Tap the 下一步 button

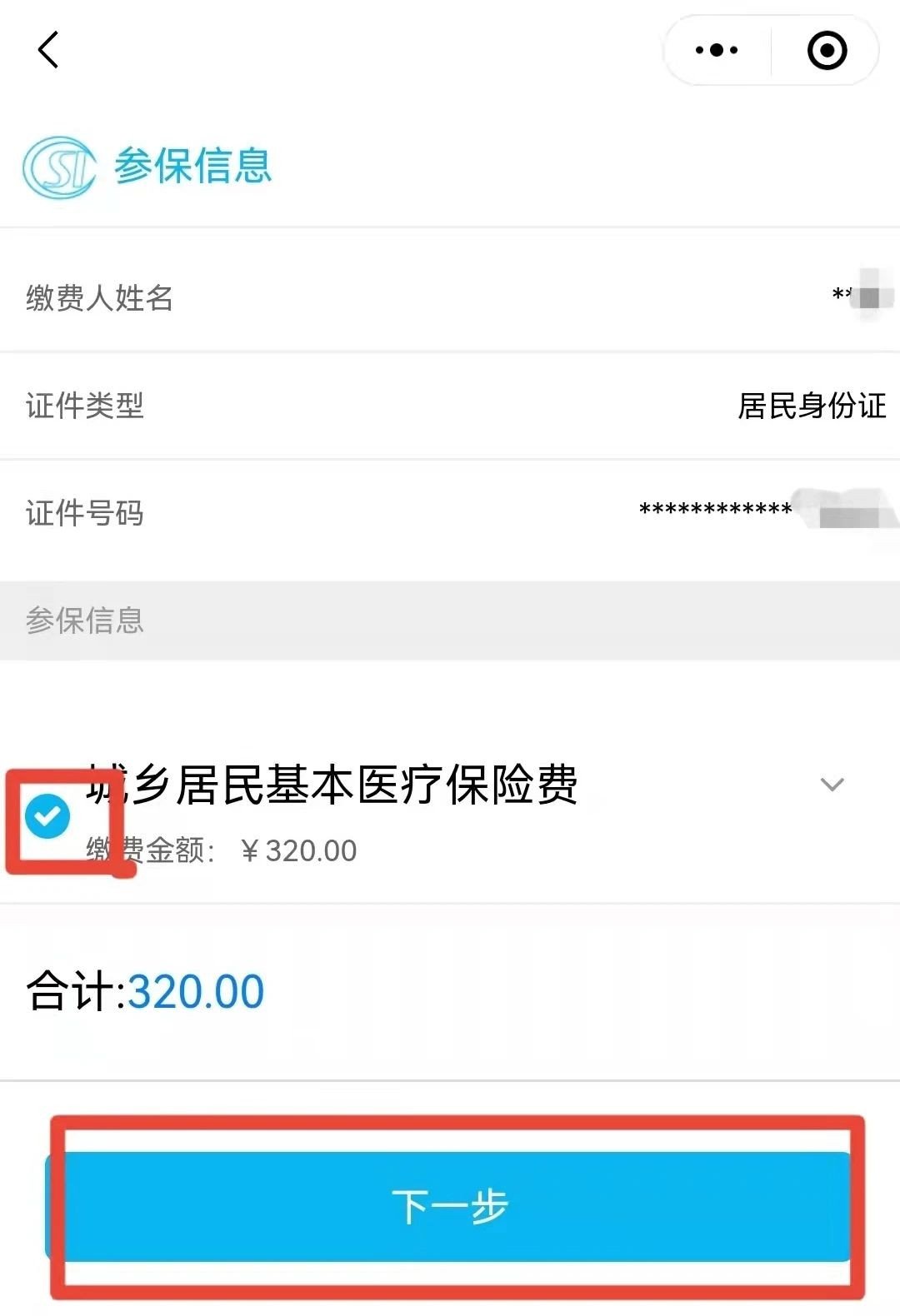click(450, 1205)
